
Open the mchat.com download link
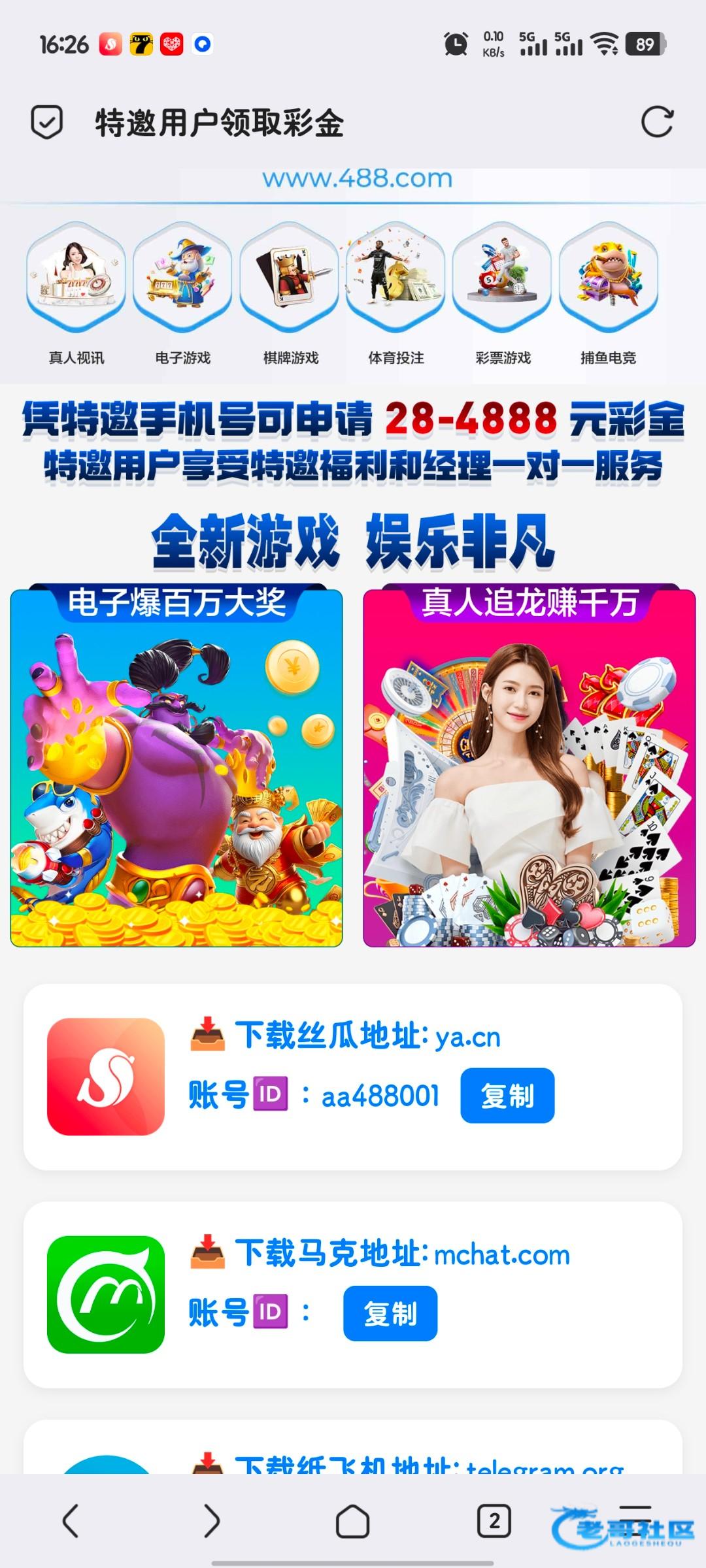(x=502, y=1254)
